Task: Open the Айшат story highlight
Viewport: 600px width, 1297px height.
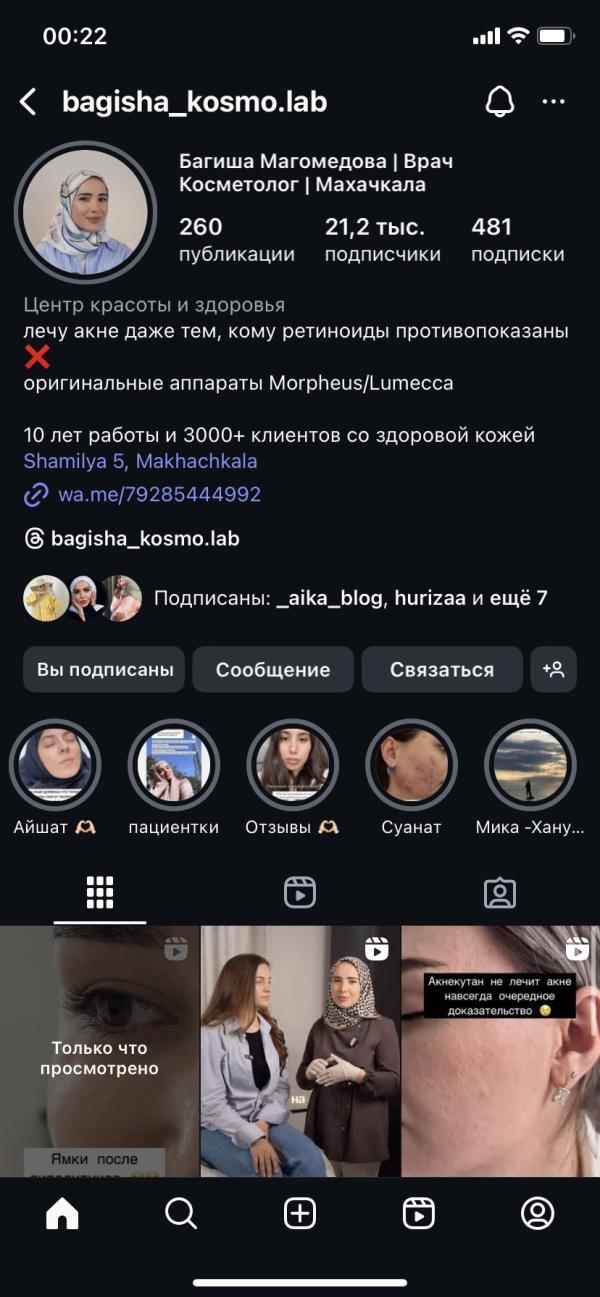Action: point(55,765)
